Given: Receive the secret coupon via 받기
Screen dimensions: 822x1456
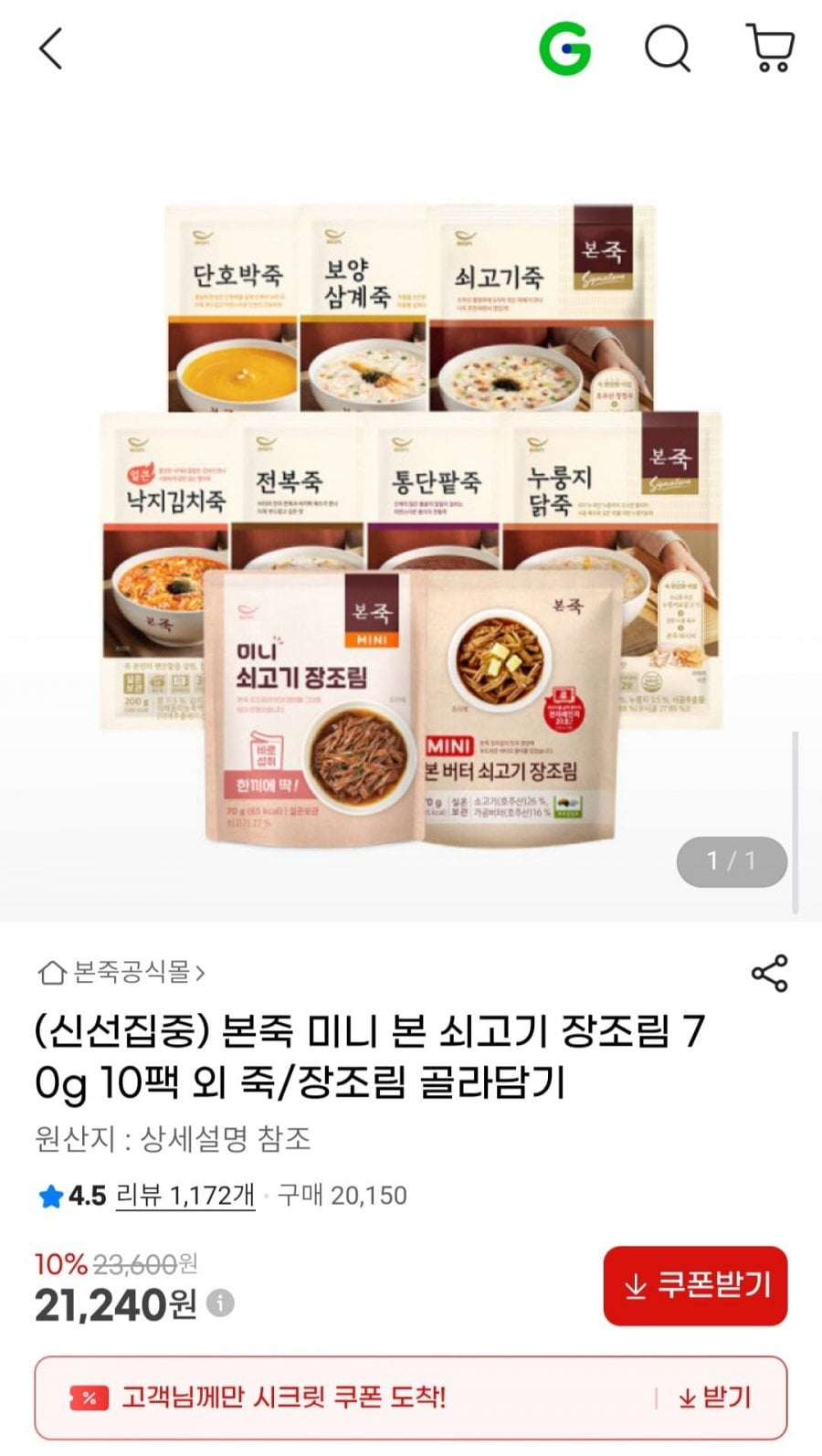Looking at the screenshot, I should (x=714, y=1398).
